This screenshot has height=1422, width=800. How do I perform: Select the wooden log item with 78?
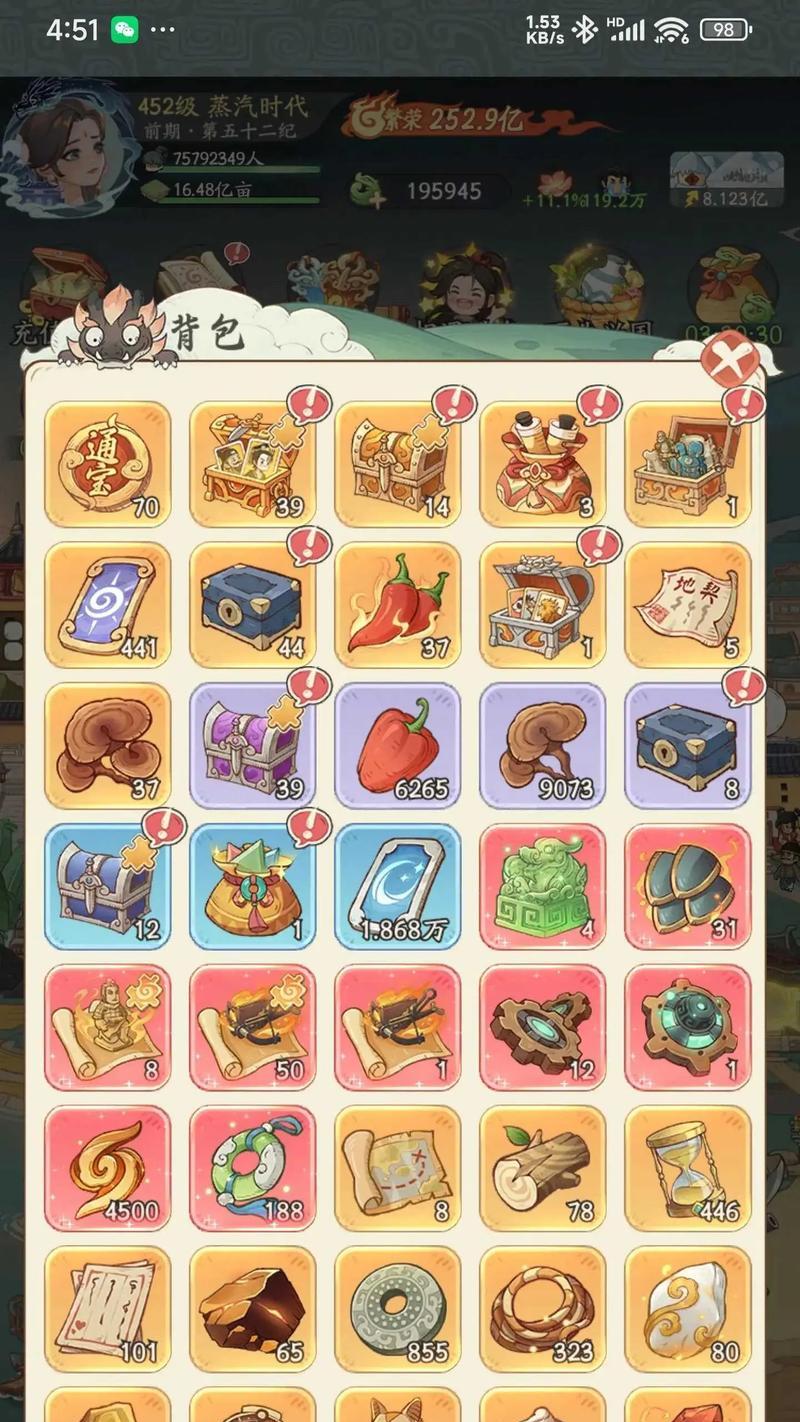click(543, 1169)
